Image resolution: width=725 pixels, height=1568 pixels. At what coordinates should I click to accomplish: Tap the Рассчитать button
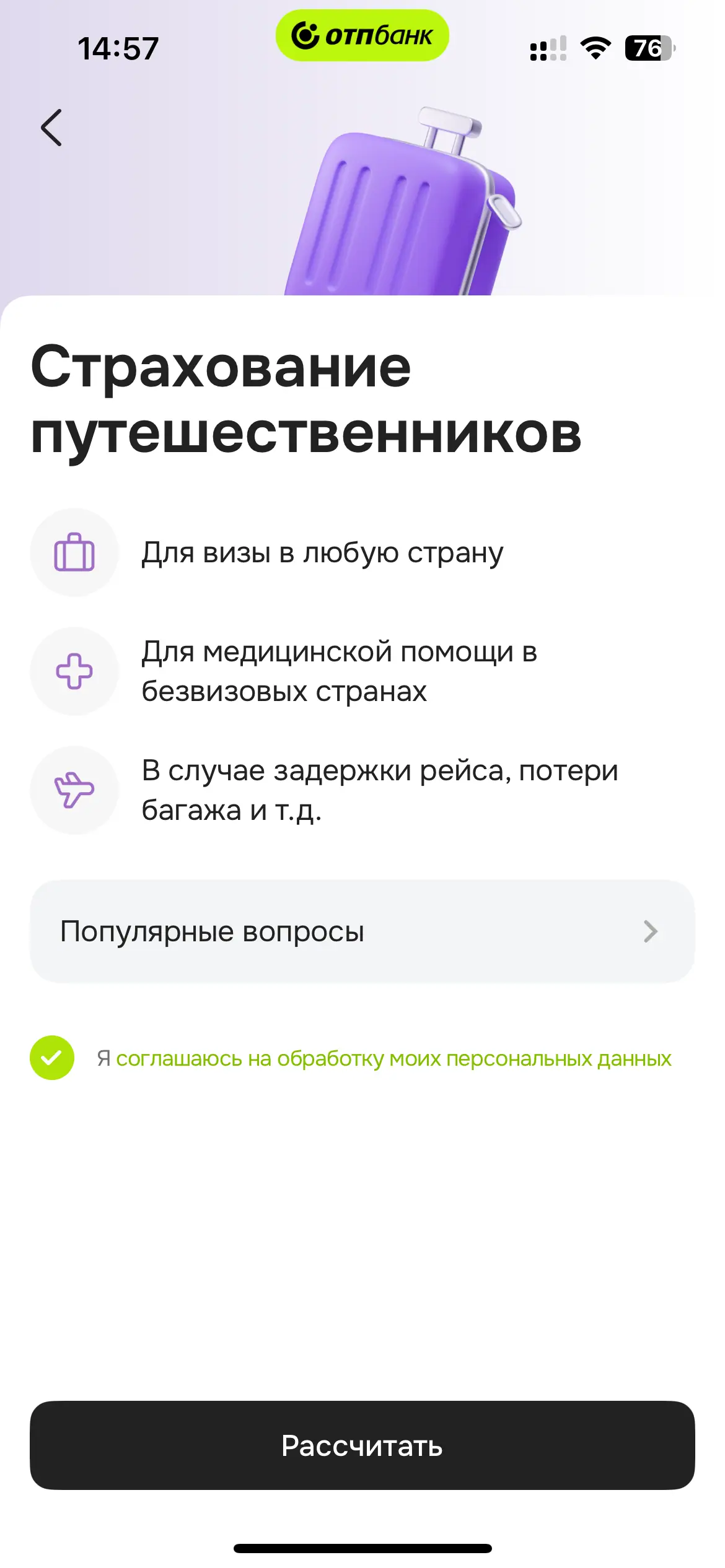[x=362, y=1445]
